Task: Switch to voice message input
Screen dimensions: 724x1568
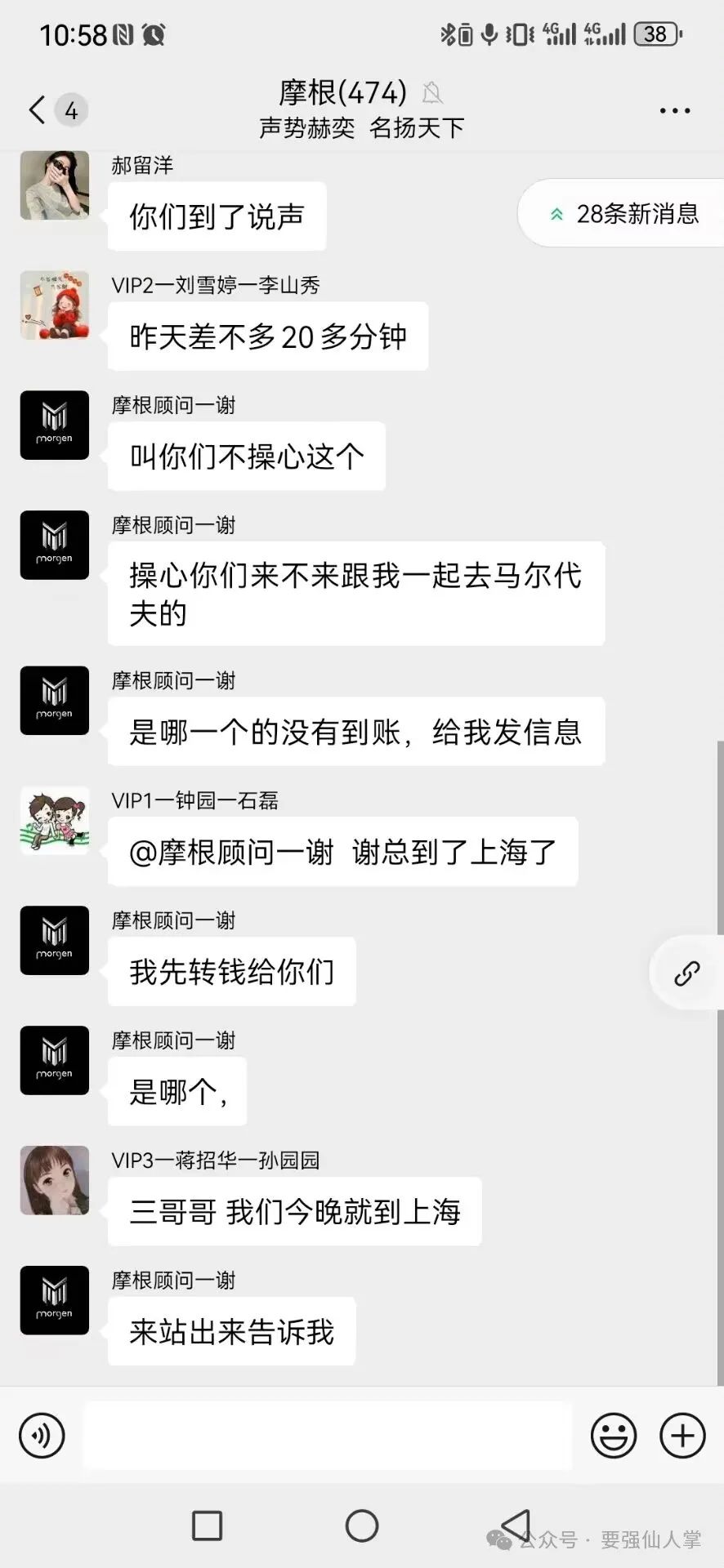Action: coord(42,1435)
